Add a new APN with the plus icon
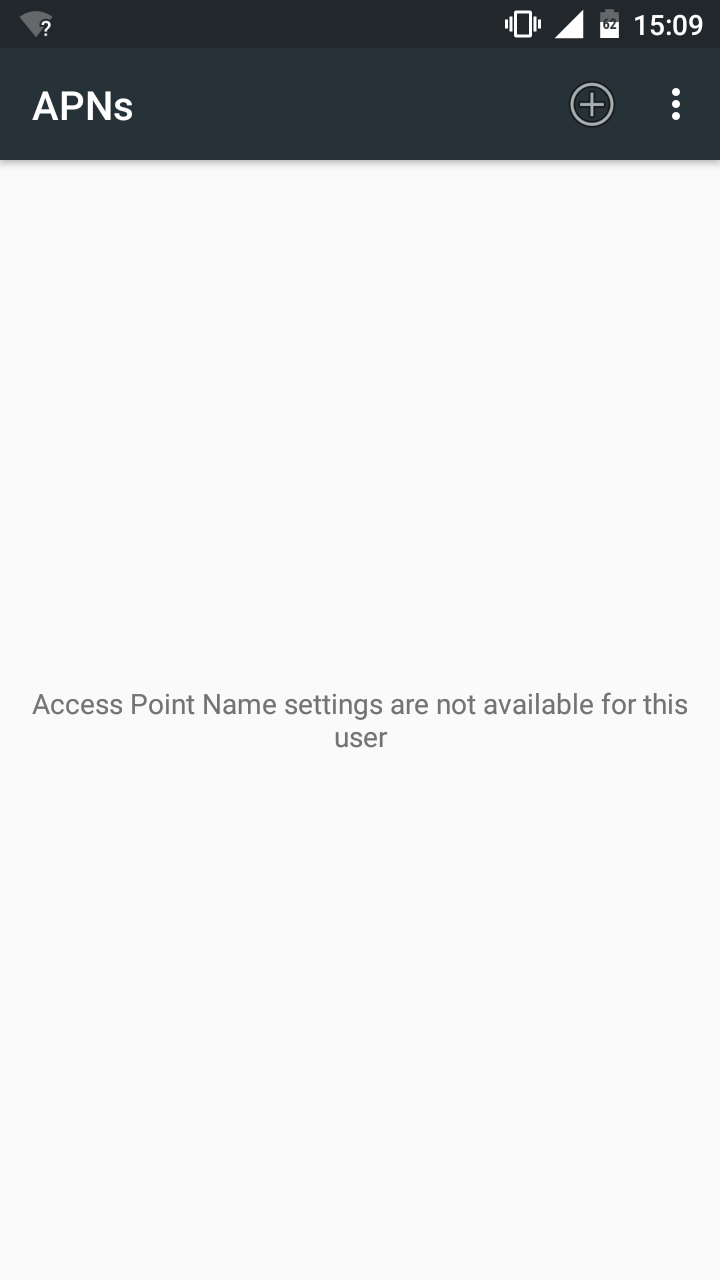The width and height of the screenshot is (720, 1280). 592,104
